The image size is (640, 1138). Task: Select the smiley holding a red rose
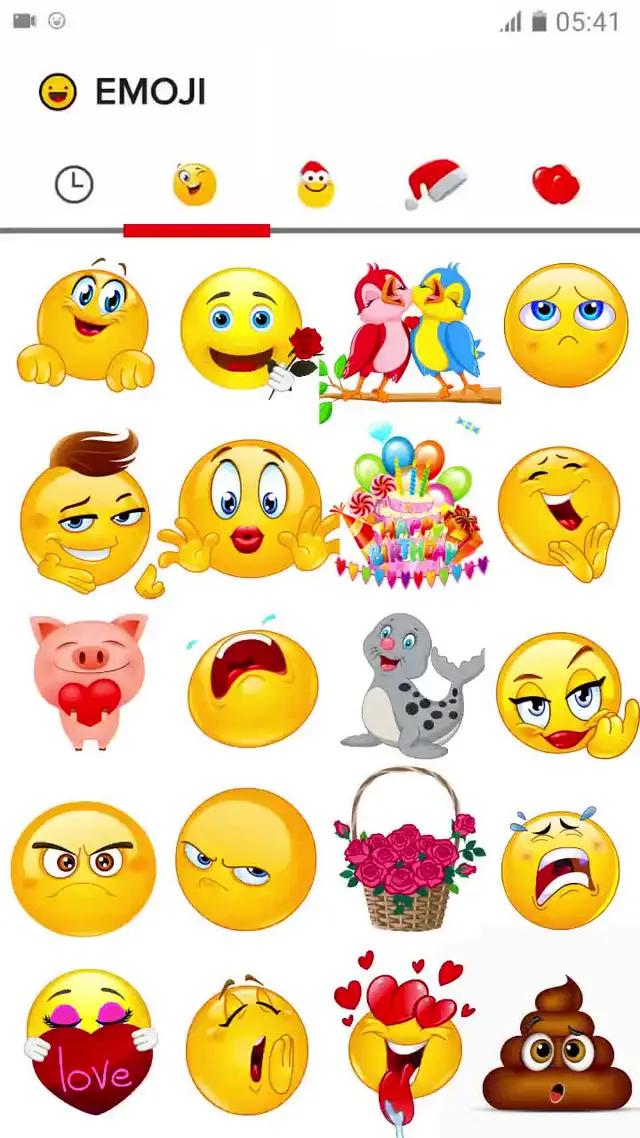coord(245,332)
